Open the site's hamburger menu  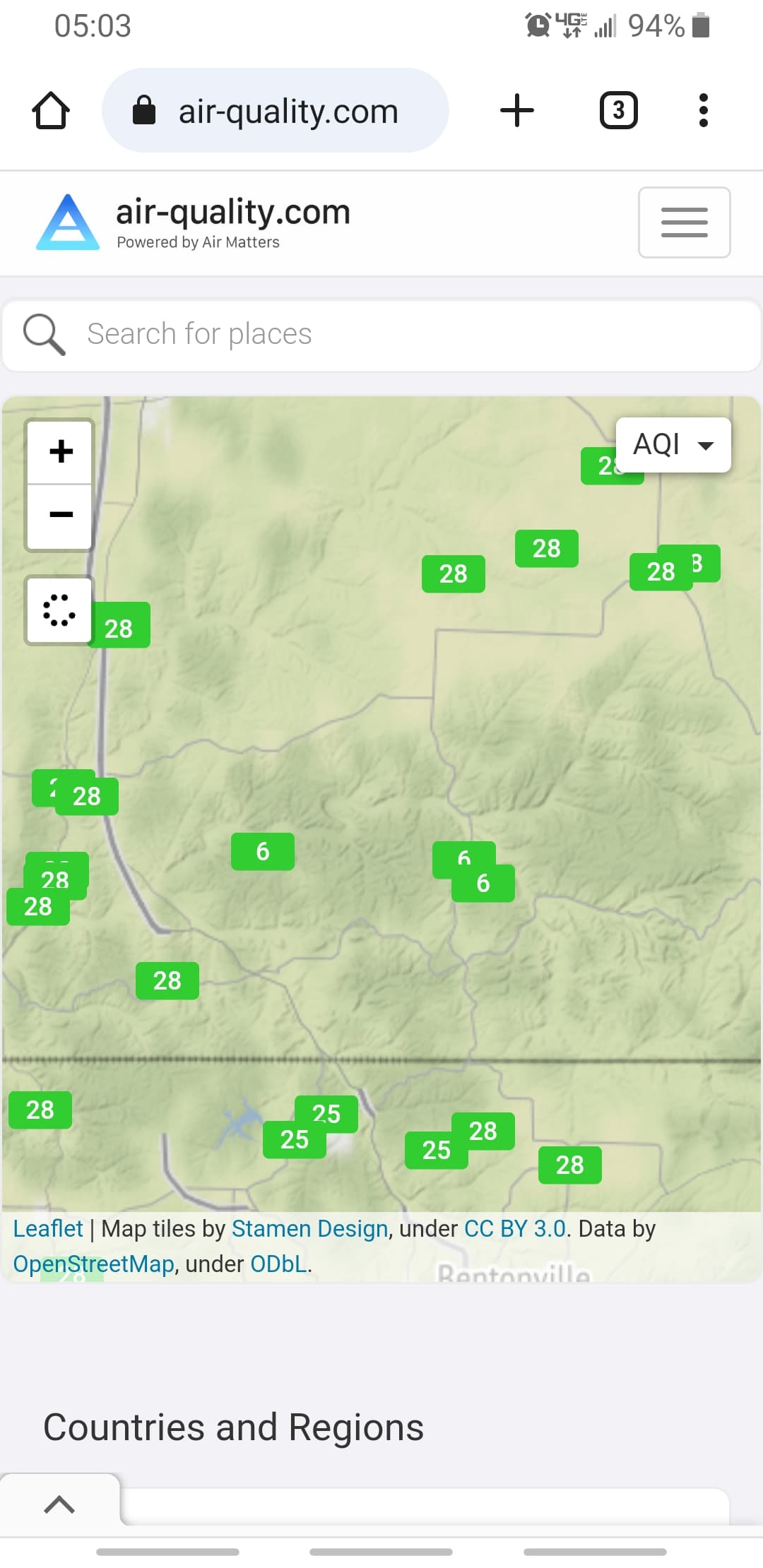[685, 222]
